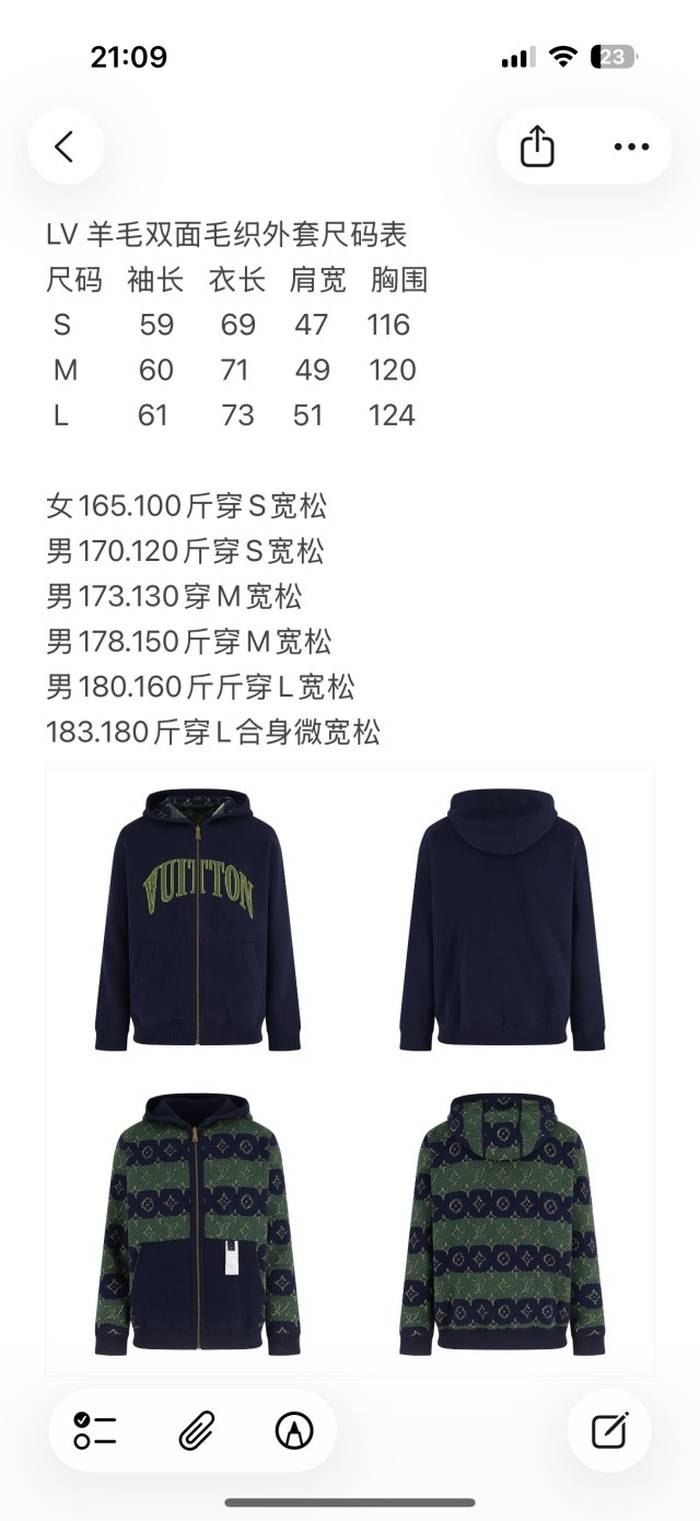Go back to the notes list

[x=65, y=147]
